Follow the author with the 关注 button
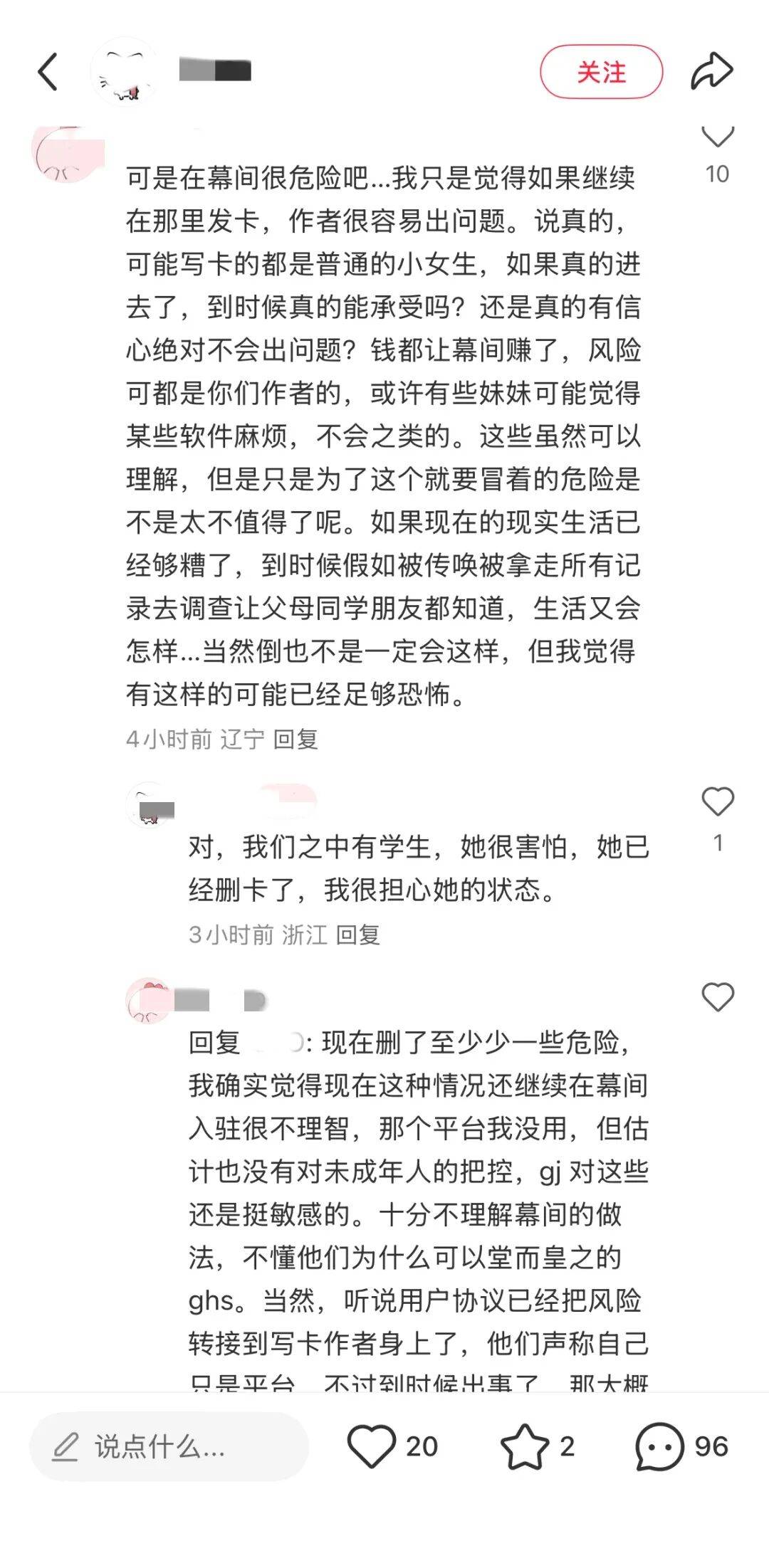The image size is (769, 1568). pos(601,72)
